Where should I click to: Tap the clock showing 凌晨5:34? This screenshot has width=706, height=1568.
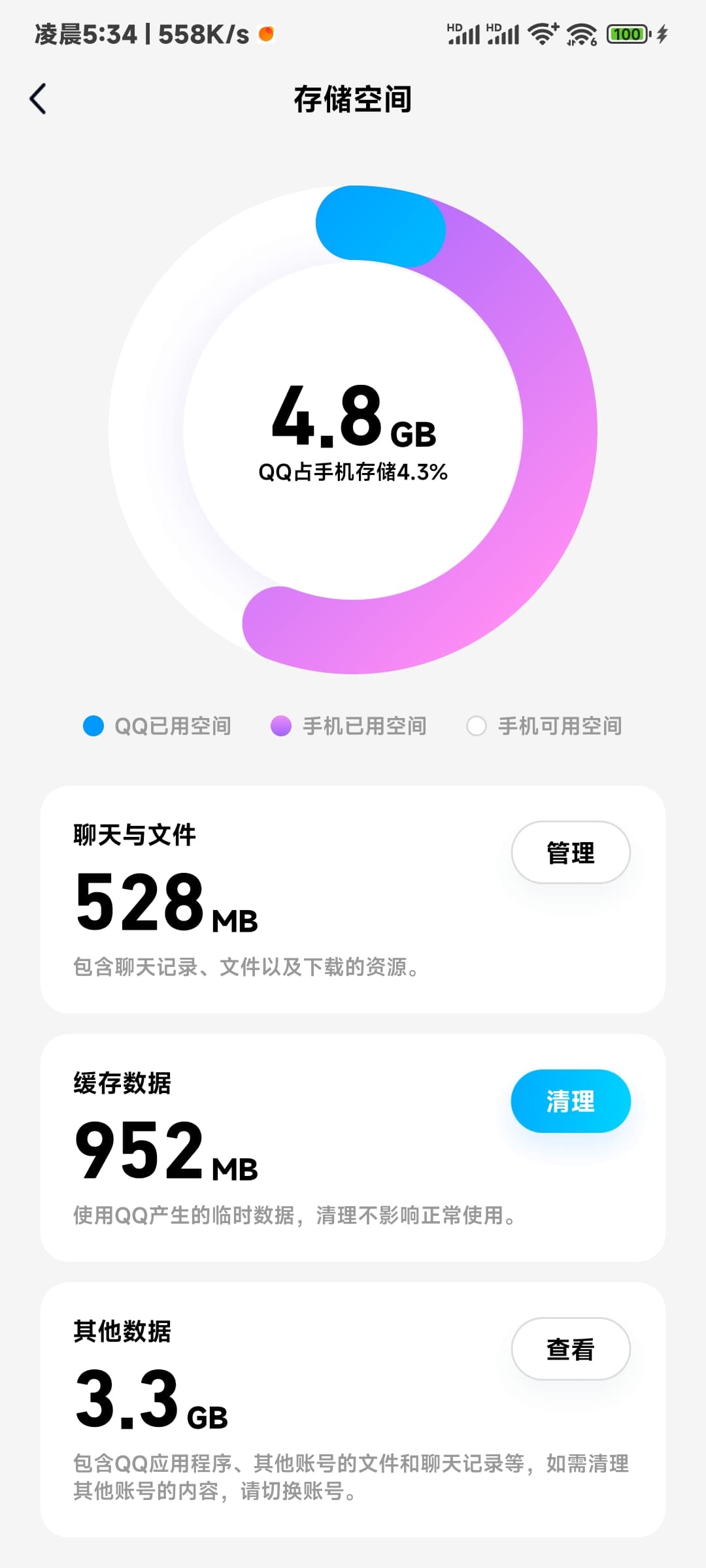tap(85, 34)
